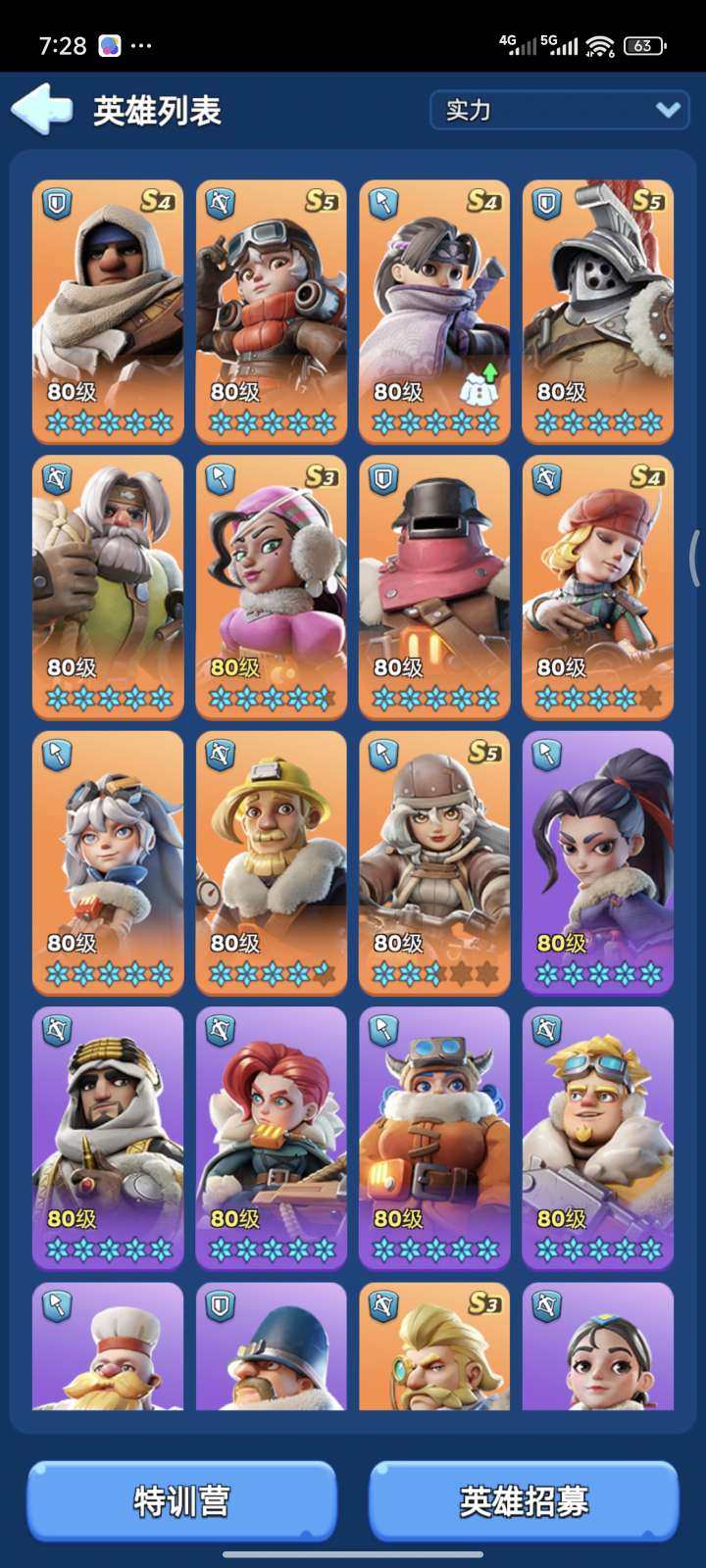Select the pink fur coat lady hero

tap(271, 585)
